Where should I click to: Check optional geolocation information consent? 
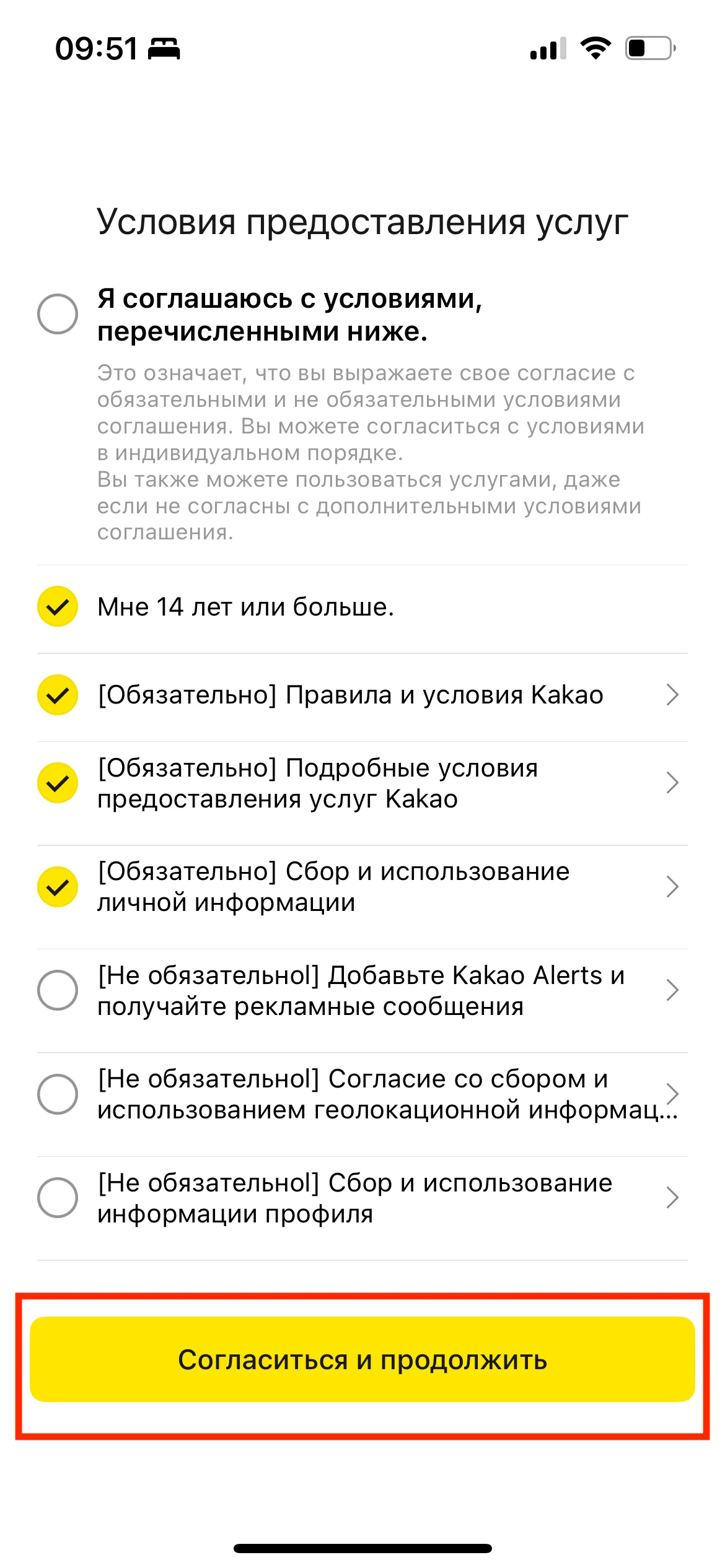point(58,1094)
